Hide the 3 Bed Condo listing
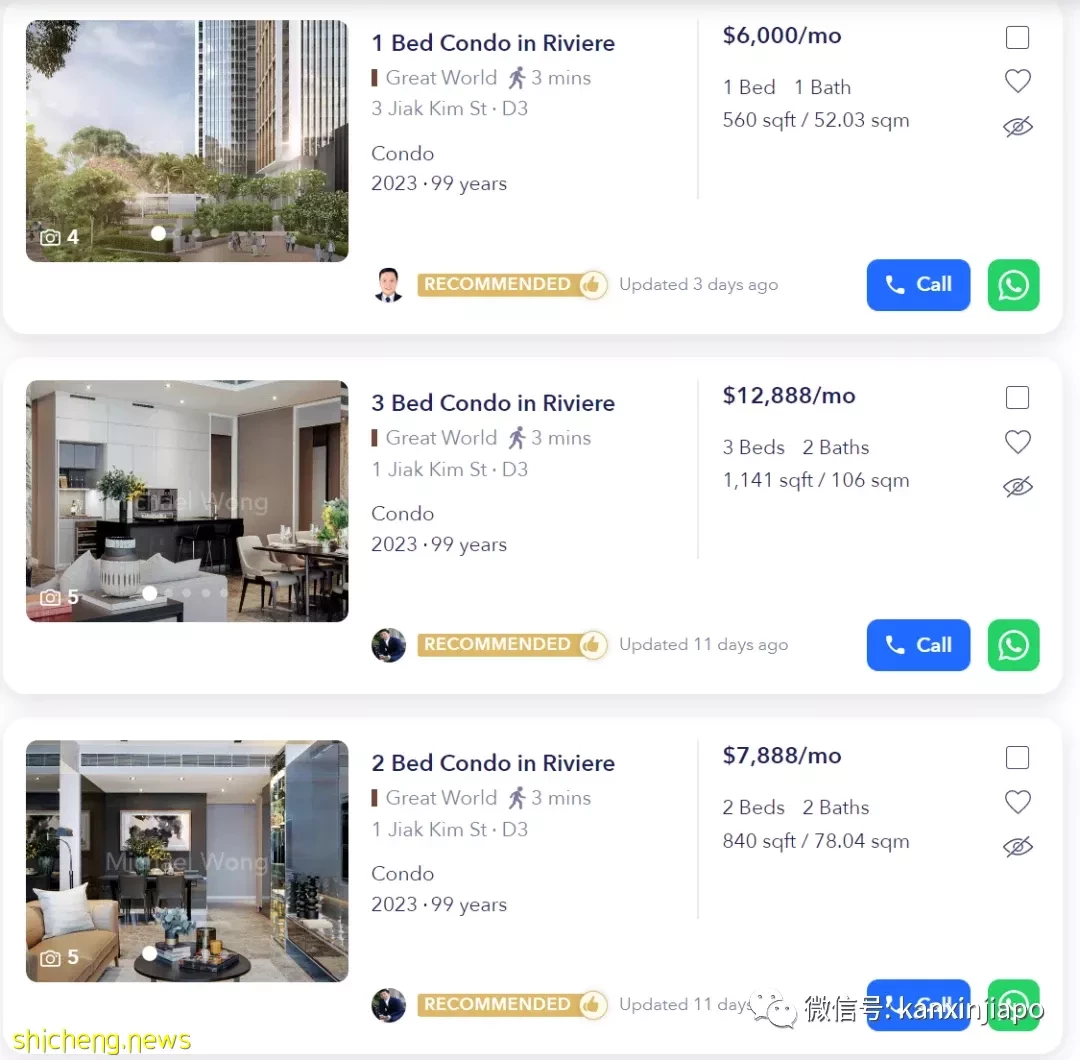This screenshot has width=1080, height=1060. (x=1017, y=487)
